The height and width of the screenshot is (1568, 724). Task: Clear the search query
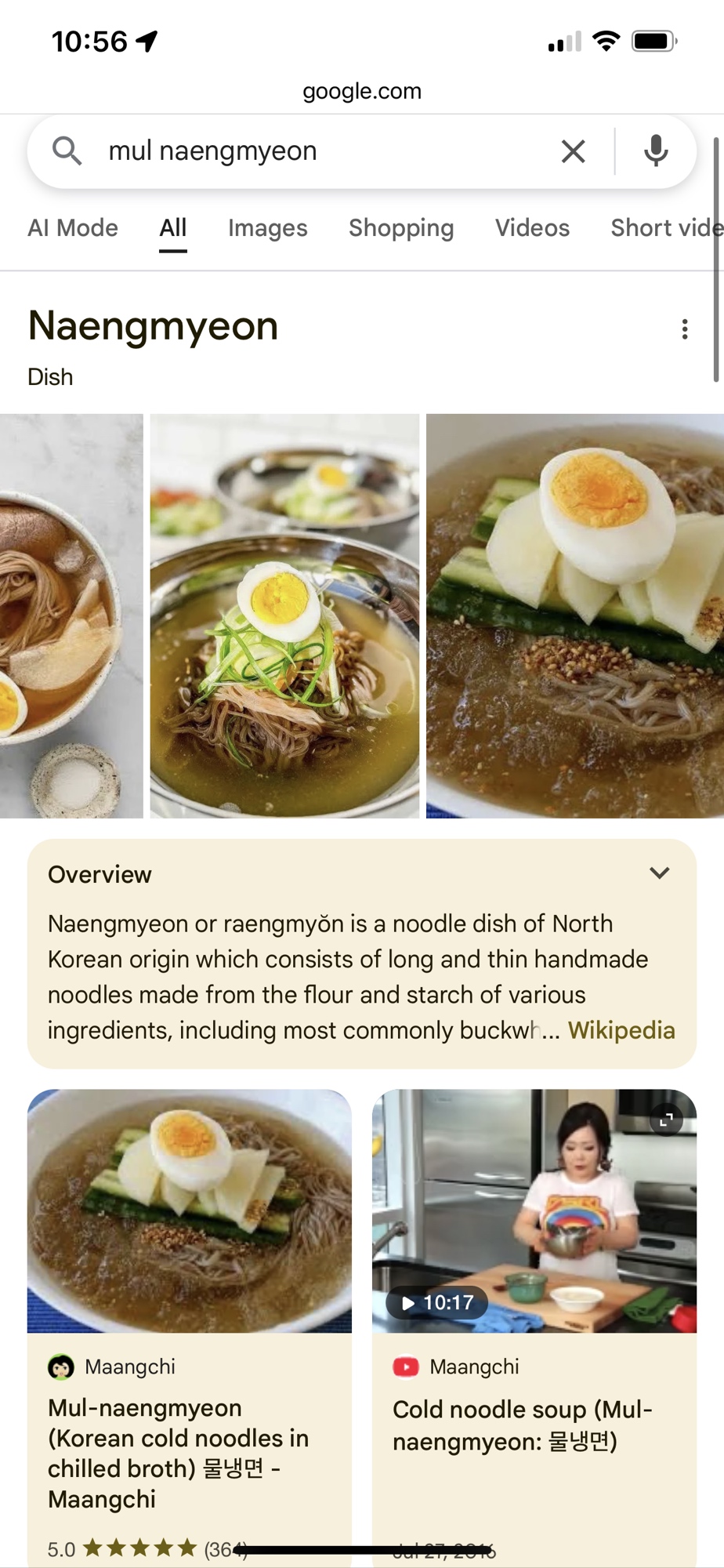(x=573, y=151)
